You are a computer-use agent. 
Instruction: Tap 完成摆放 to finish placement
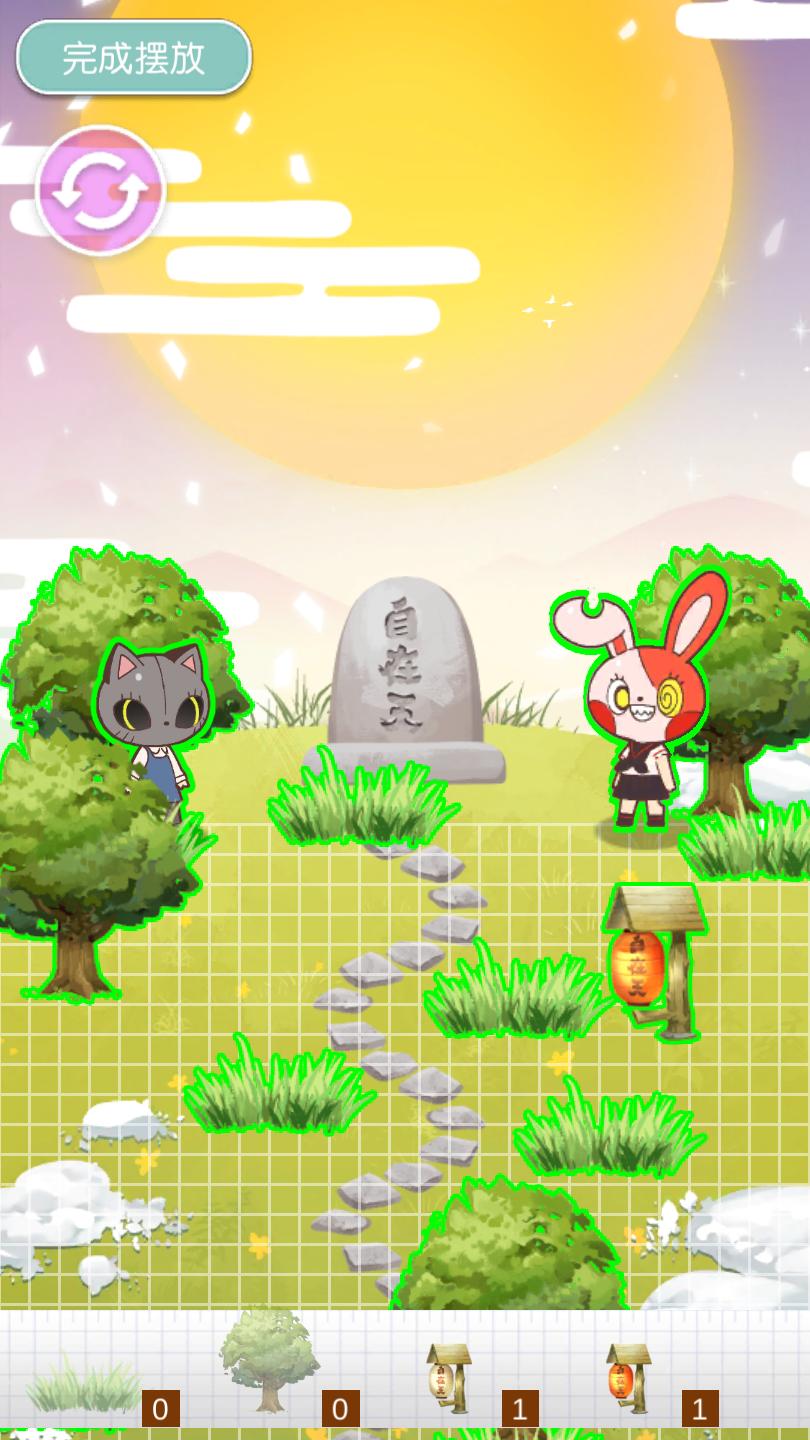tap(134, 58)
